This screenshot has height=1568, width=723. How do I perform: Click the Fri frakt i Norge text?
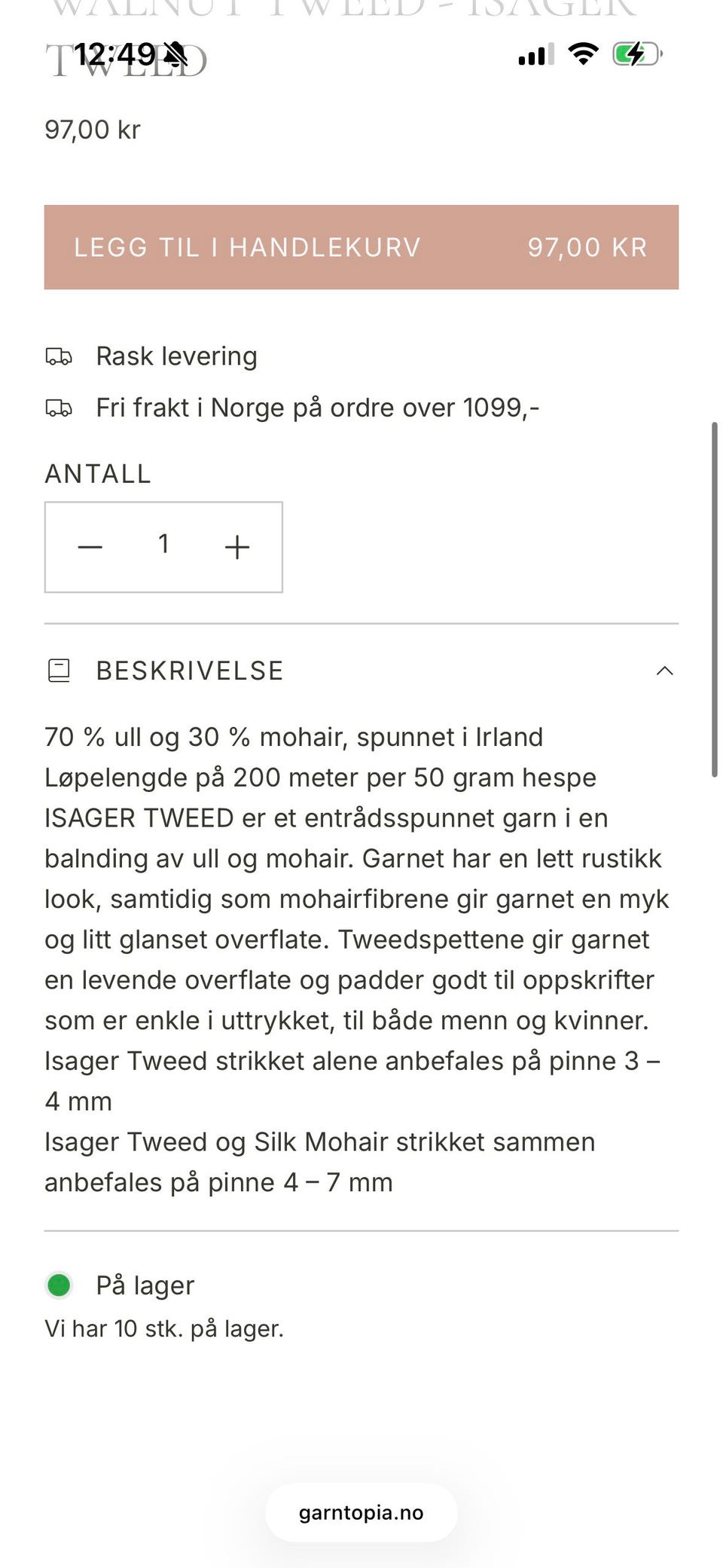316,407
